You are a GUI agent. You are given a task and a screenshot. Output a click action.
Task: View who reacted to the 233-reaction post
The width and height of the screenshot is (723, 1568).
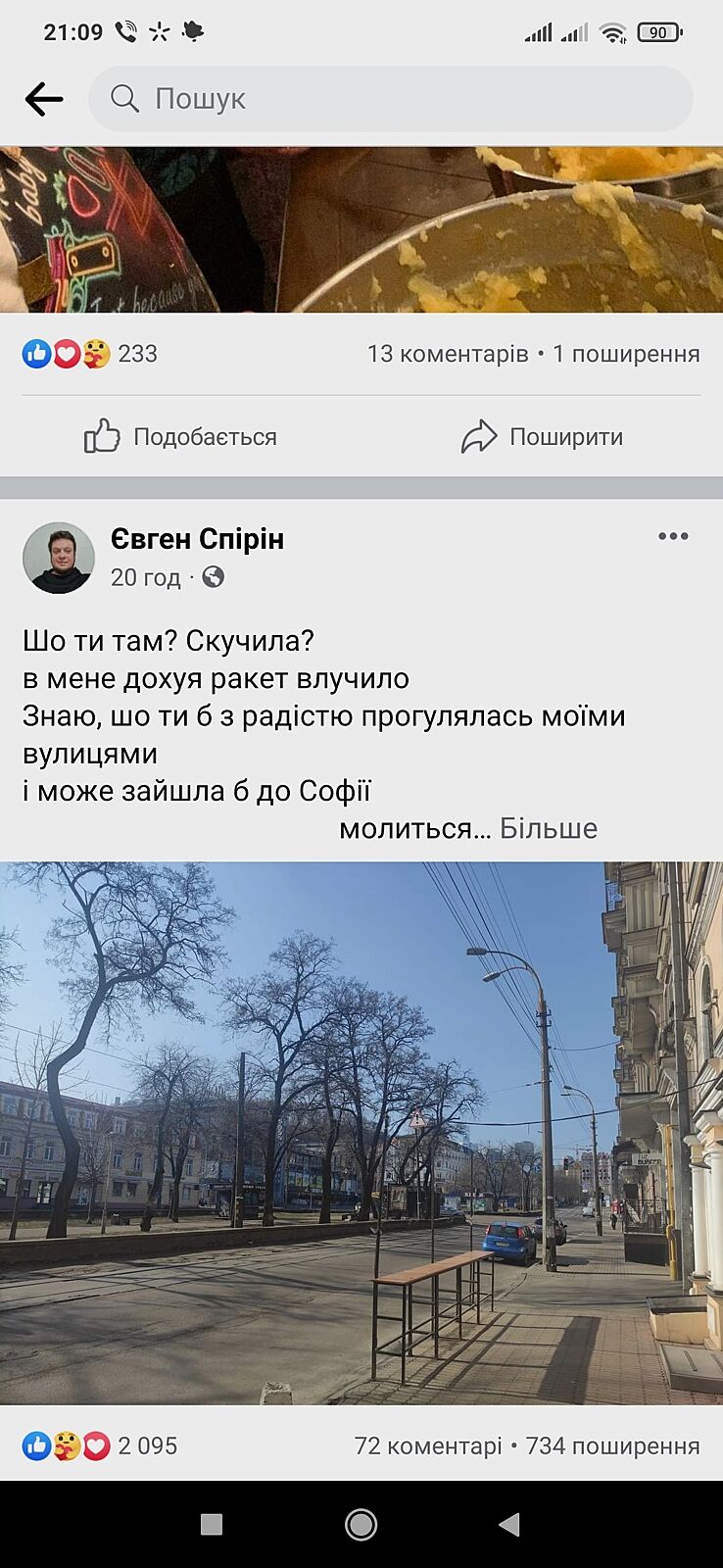click(x=90, y=354)
